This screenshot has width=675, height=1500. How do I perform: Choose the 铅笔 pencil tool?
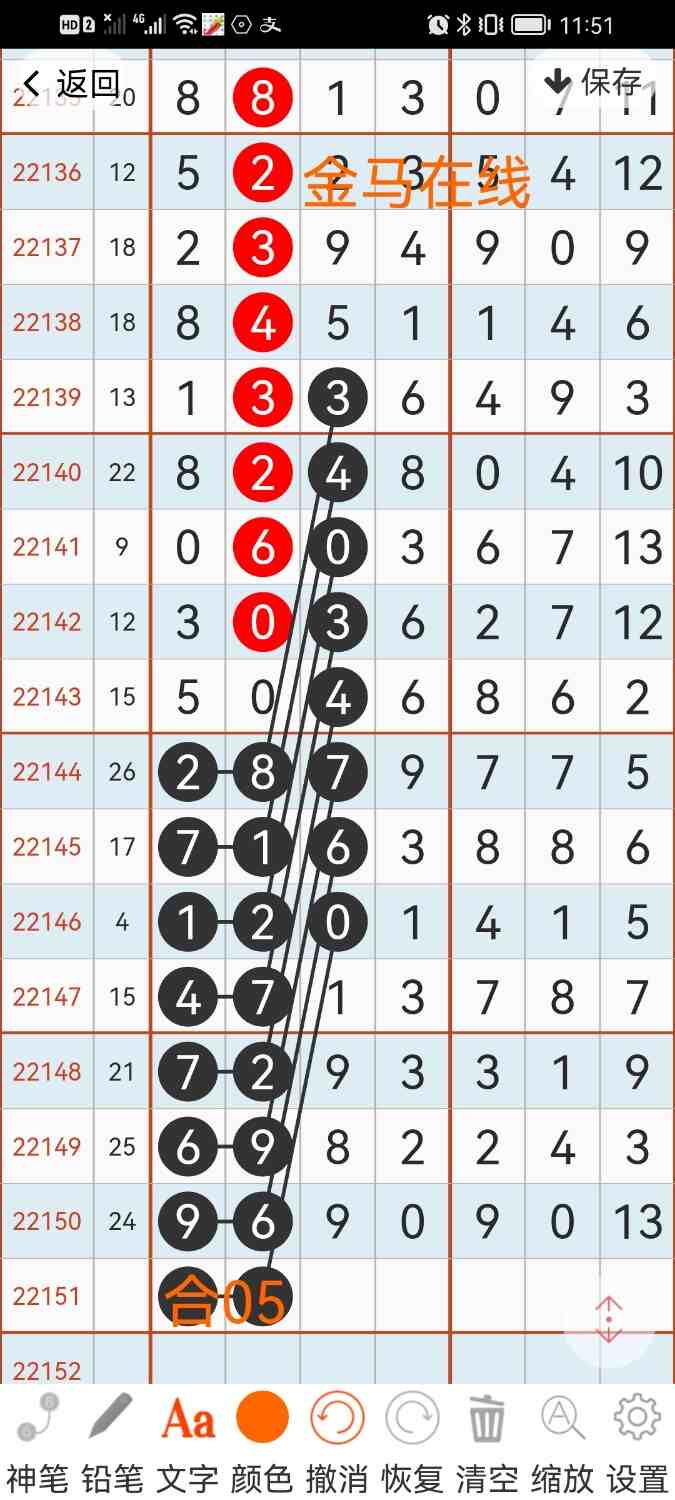pos(112,1440)
